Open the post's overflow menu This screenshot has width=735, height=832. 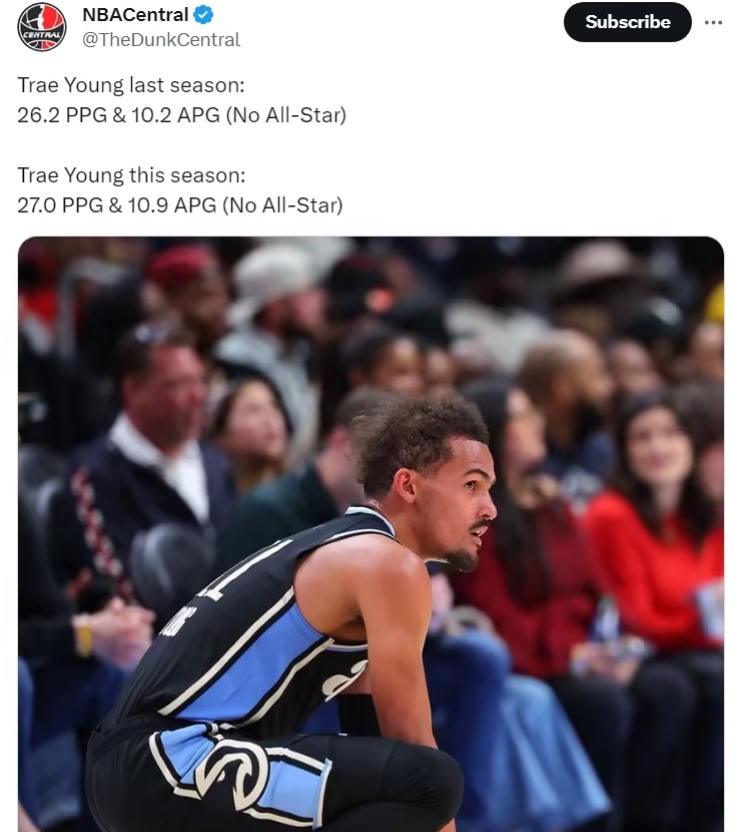[713, 22]
